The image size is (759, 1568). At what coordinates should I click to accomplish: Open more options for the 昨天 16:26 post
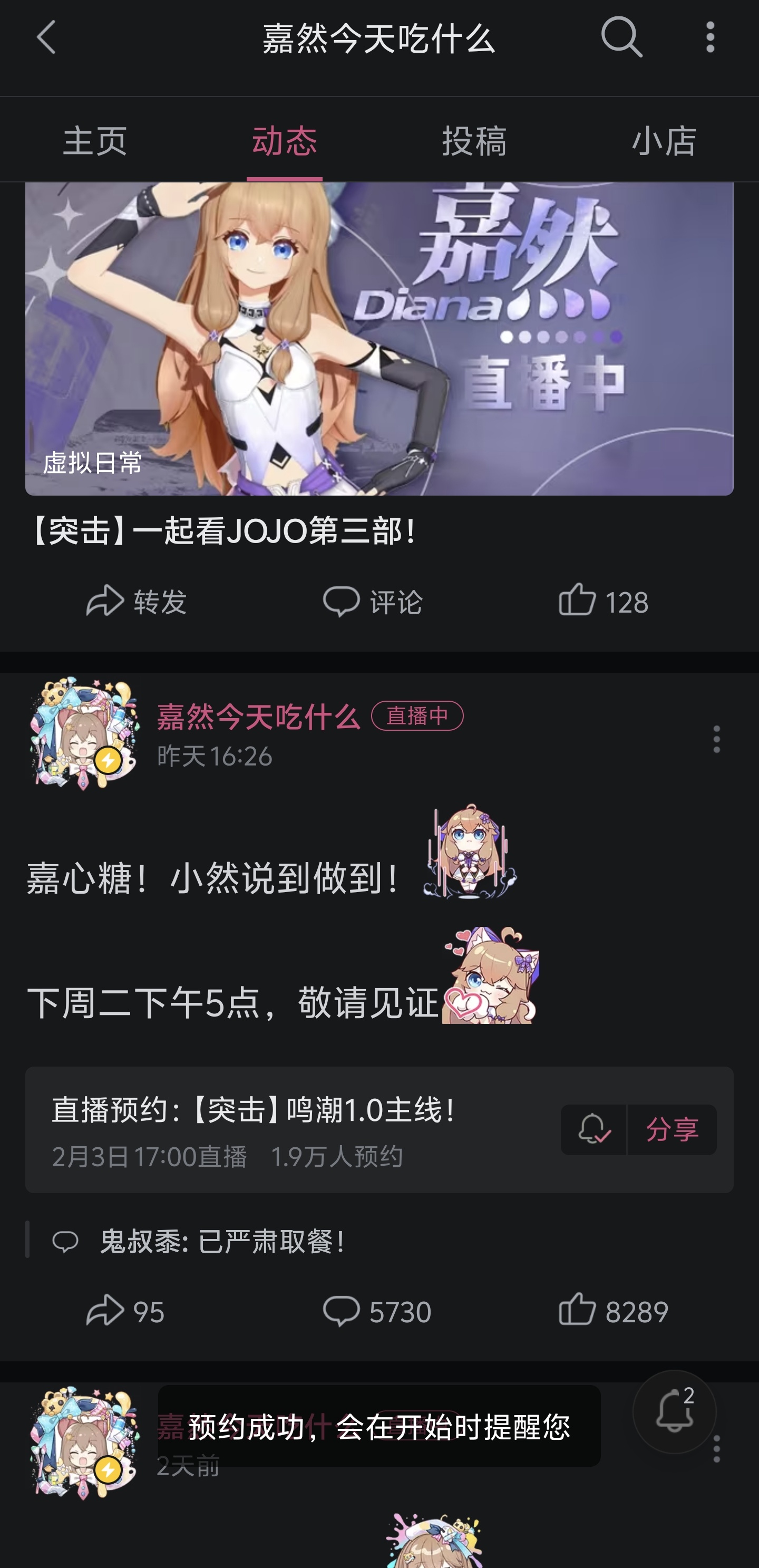tap(716, 739)
